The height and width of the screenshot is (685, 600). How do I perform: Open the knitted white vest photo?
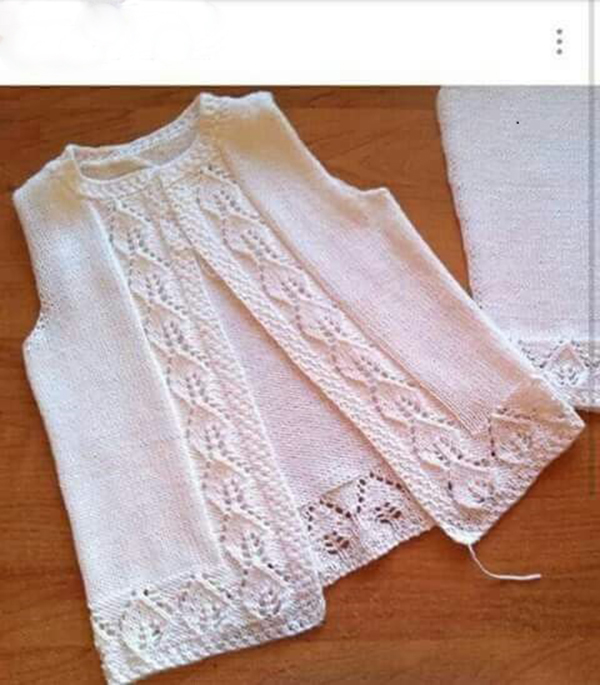point(300,385)
